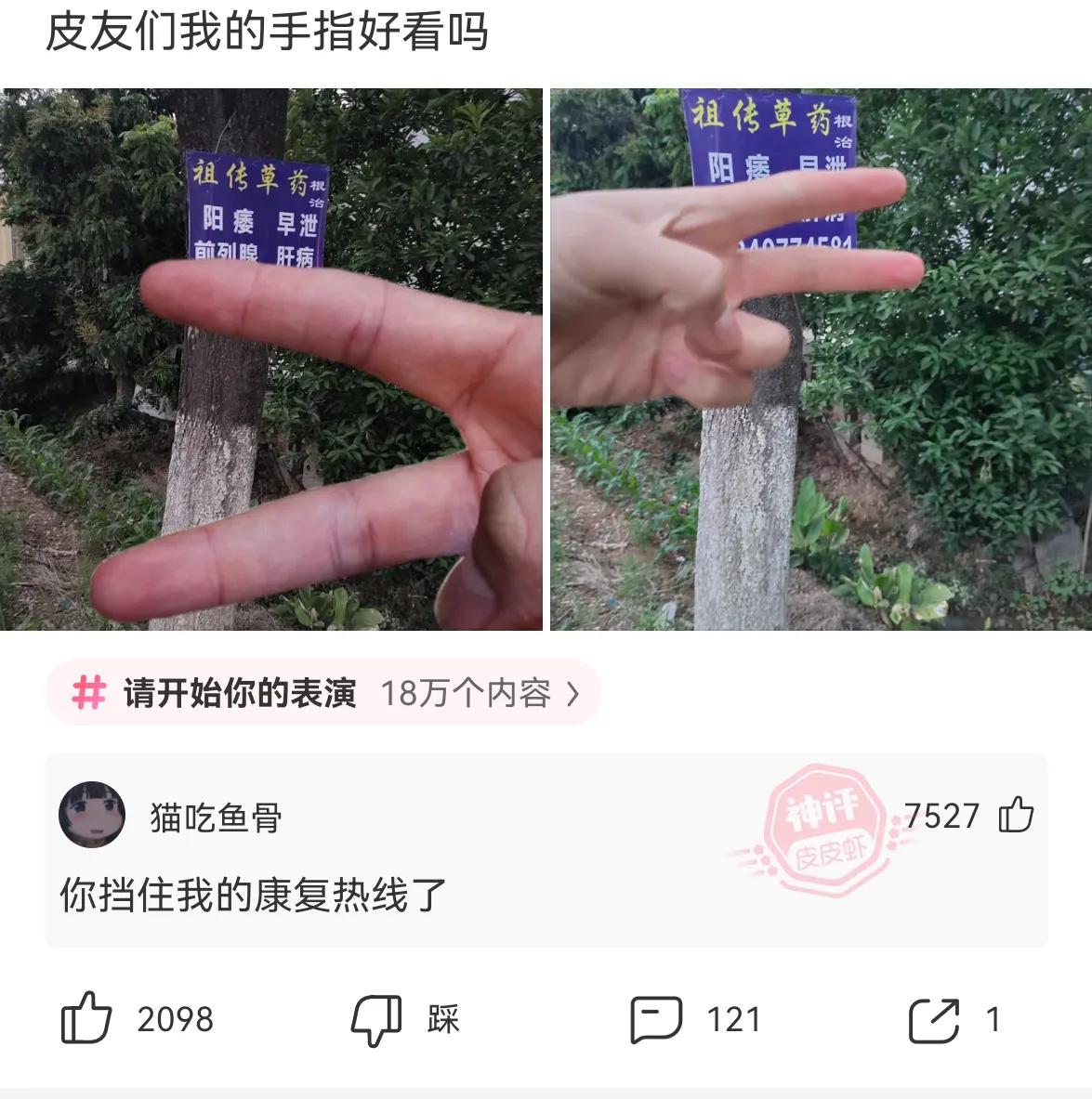This screenshot has width=1092, height=1099.
Task: View the 2098 like count
Action: click(173, 1020)
